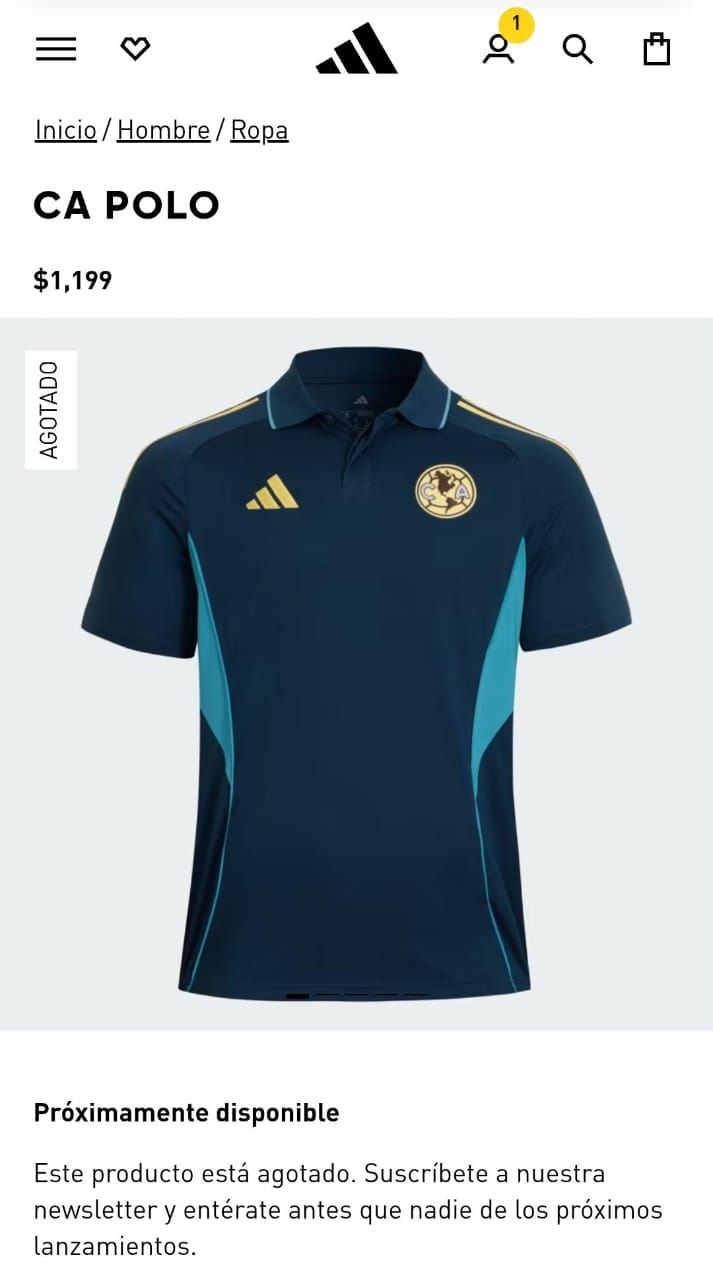Open the account profile icon
713x1280 pixels.
498,50
